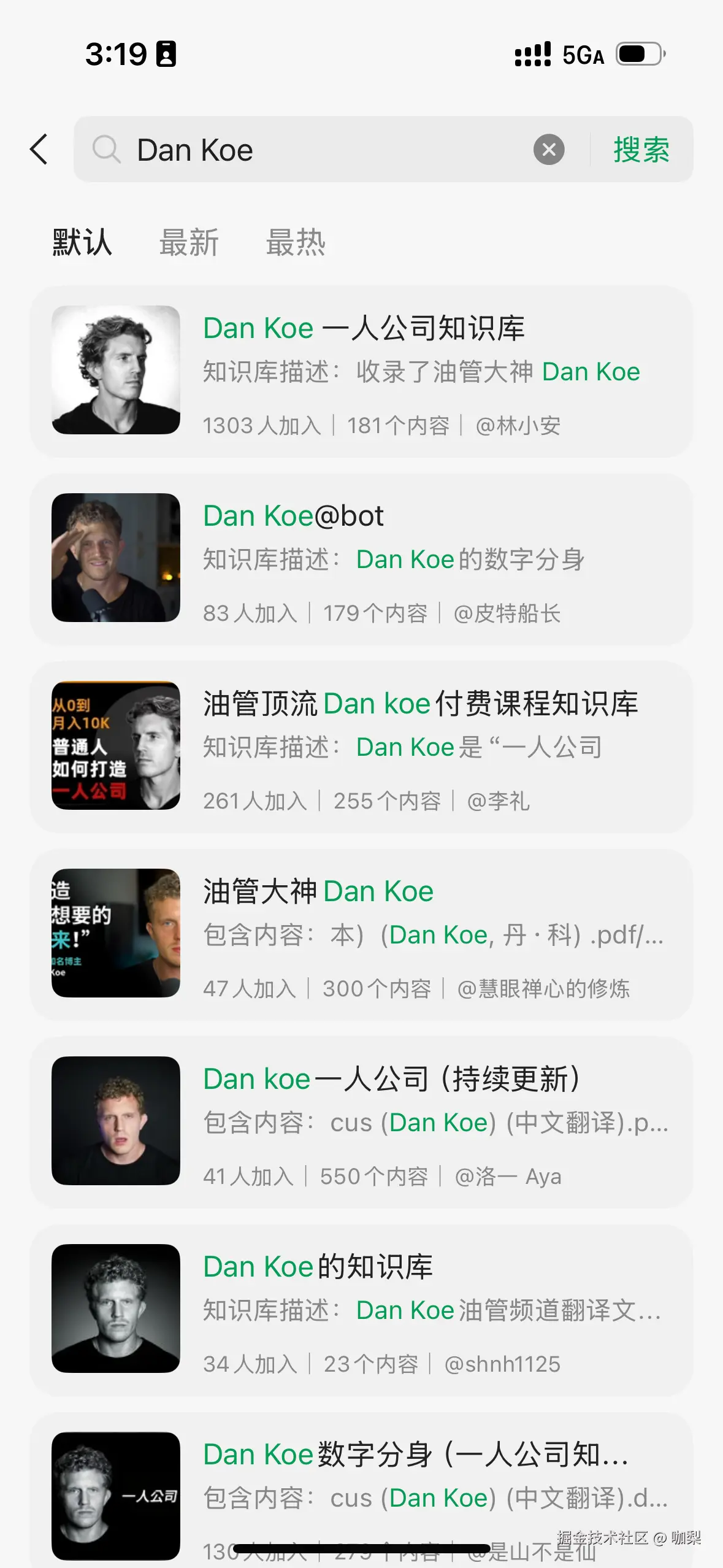The width and height of the screenshot is (723, 1568).
Task: Tap the magnifier icon in search bar
Action: click(x=107, y=150)
